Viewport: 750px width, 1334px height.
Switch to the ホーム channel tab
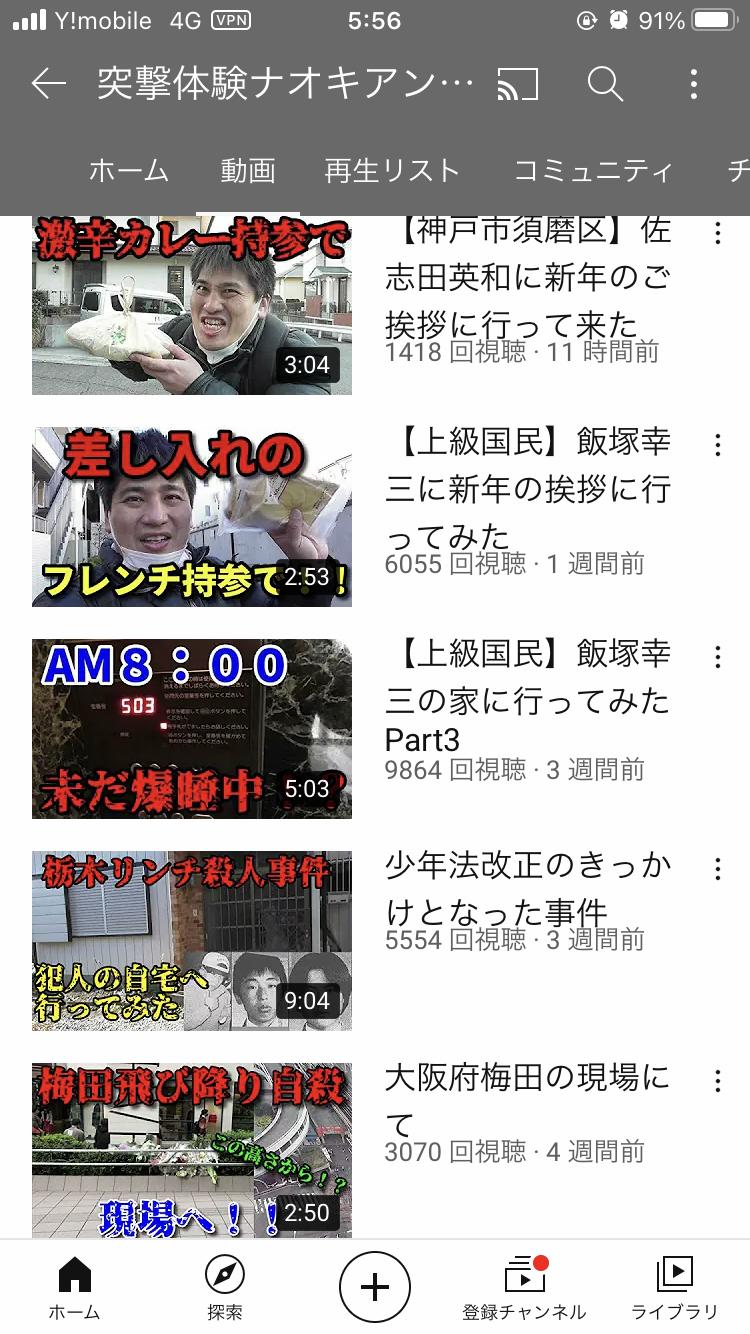(x=128, y=171)
